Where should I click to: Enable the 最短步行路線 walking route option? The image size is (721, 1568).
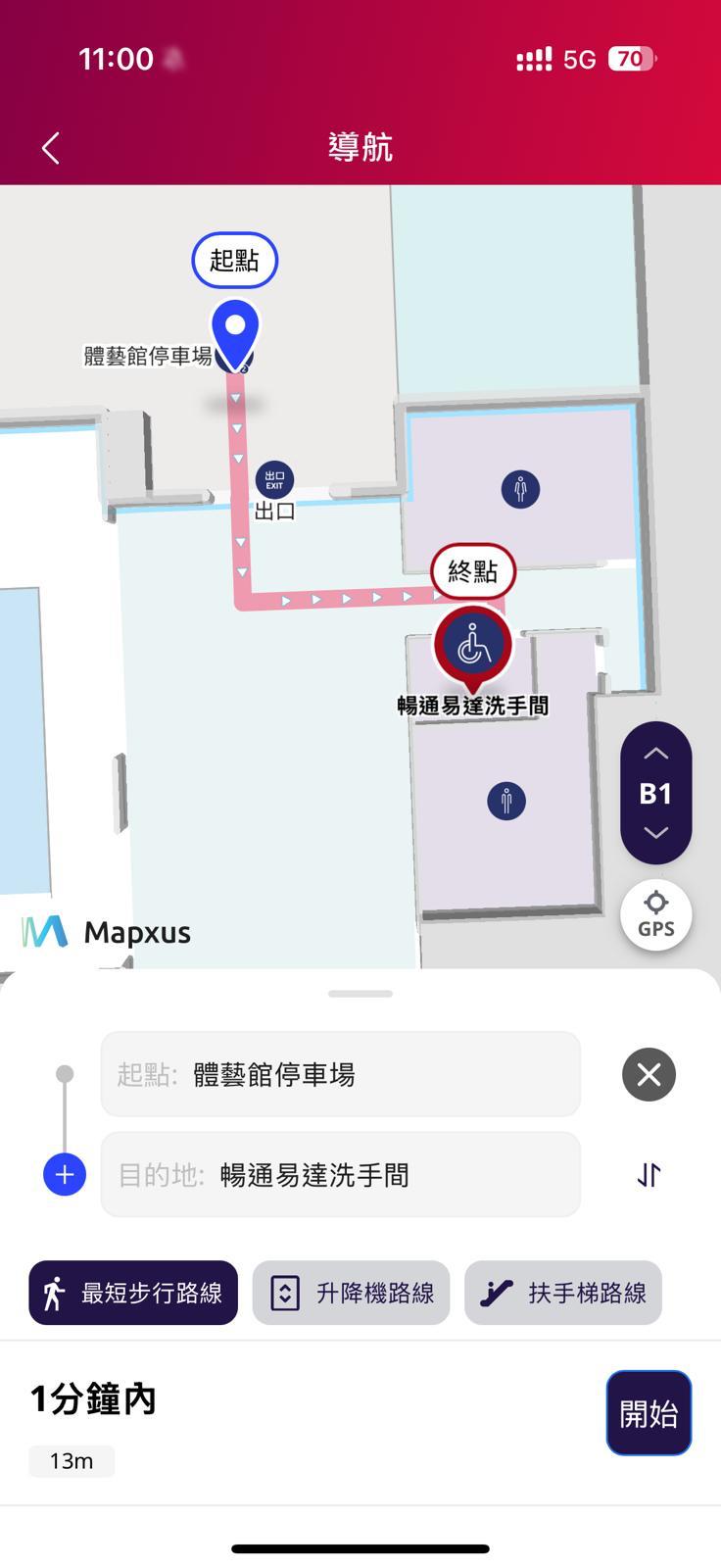tap(133, 1293)
